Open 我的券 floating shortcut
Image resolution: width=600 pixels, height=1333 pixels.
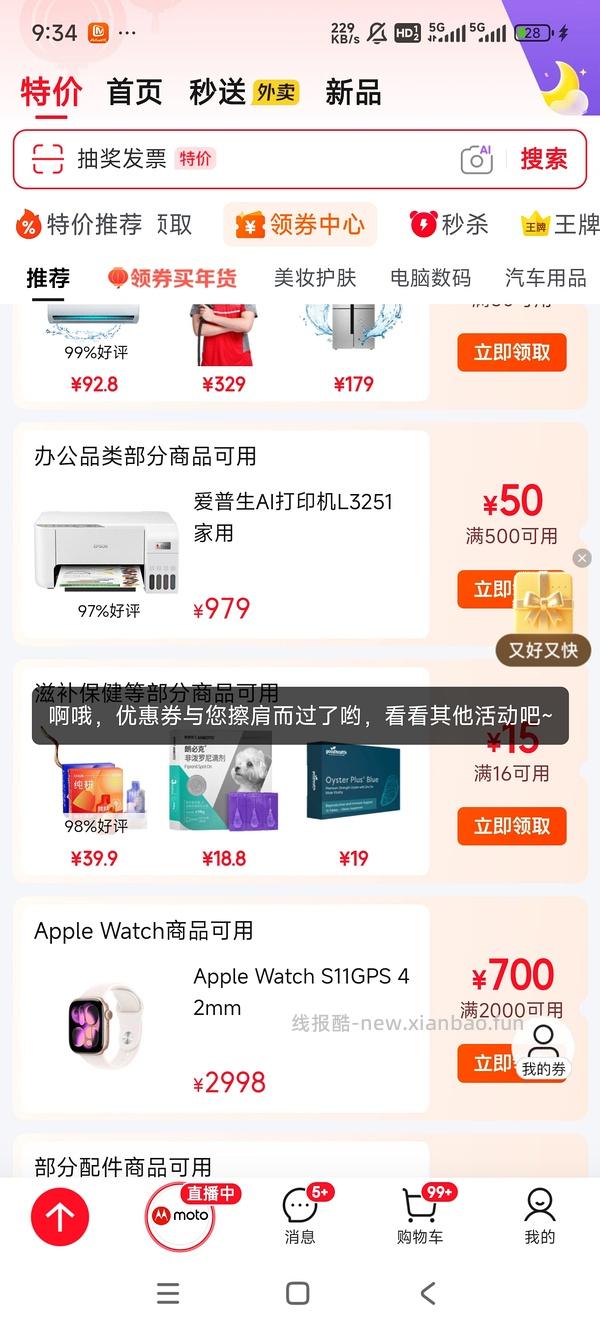click(543, 1050)
